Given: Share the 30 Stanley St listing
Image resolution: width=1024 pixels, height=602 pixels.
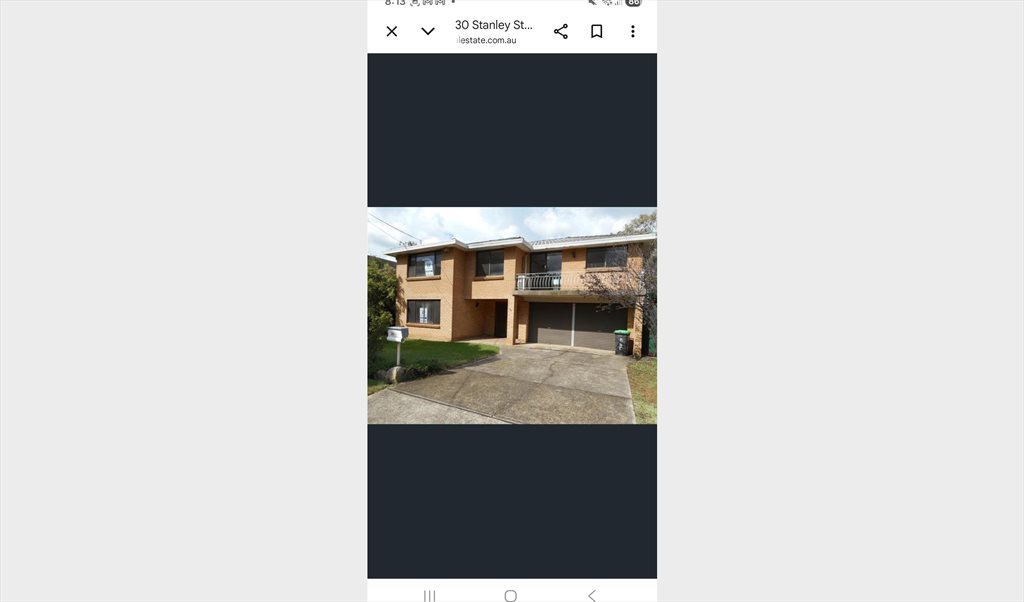Looking at the screenshot, I should click(561, 32).
